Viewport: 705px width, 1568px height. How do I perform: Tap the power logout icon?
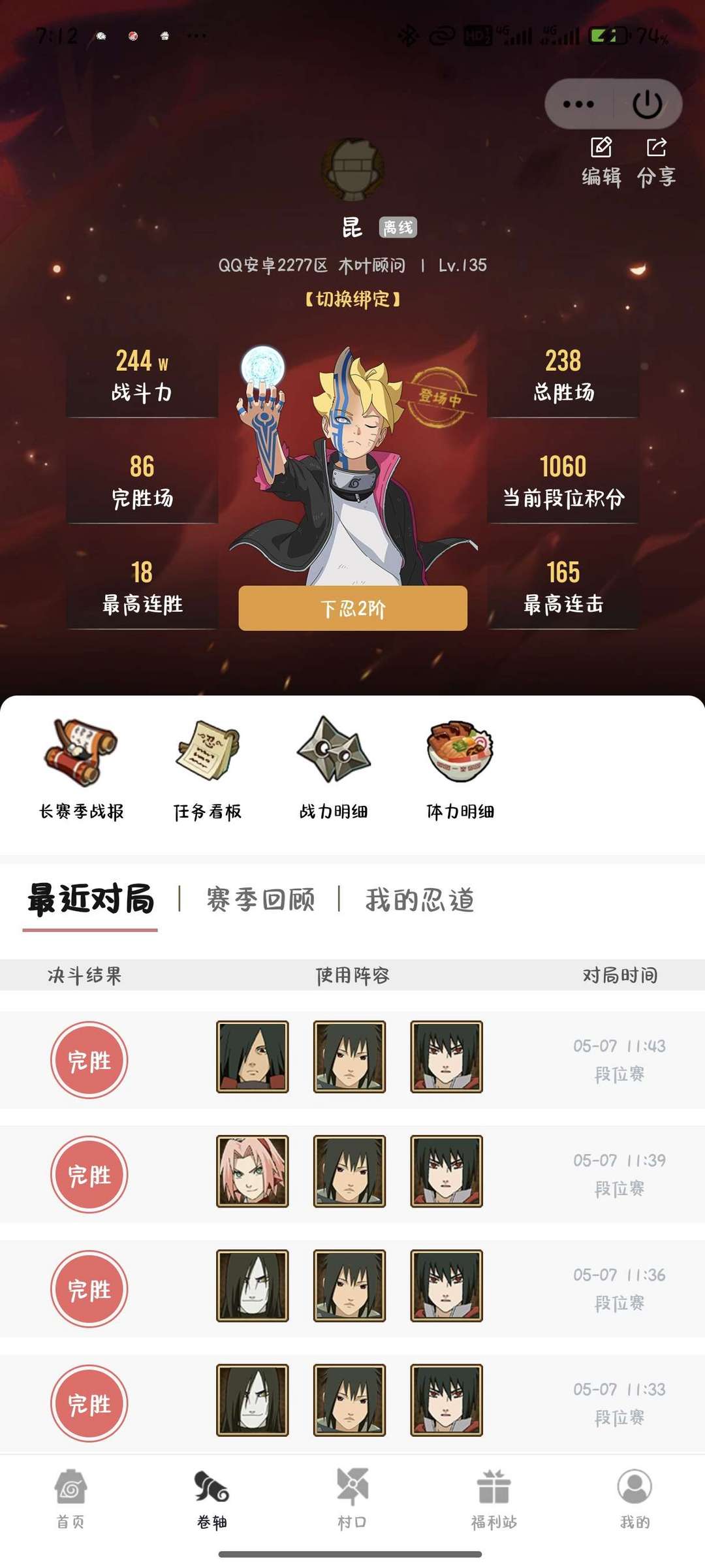pyautogui.click(x=646, y=103)
